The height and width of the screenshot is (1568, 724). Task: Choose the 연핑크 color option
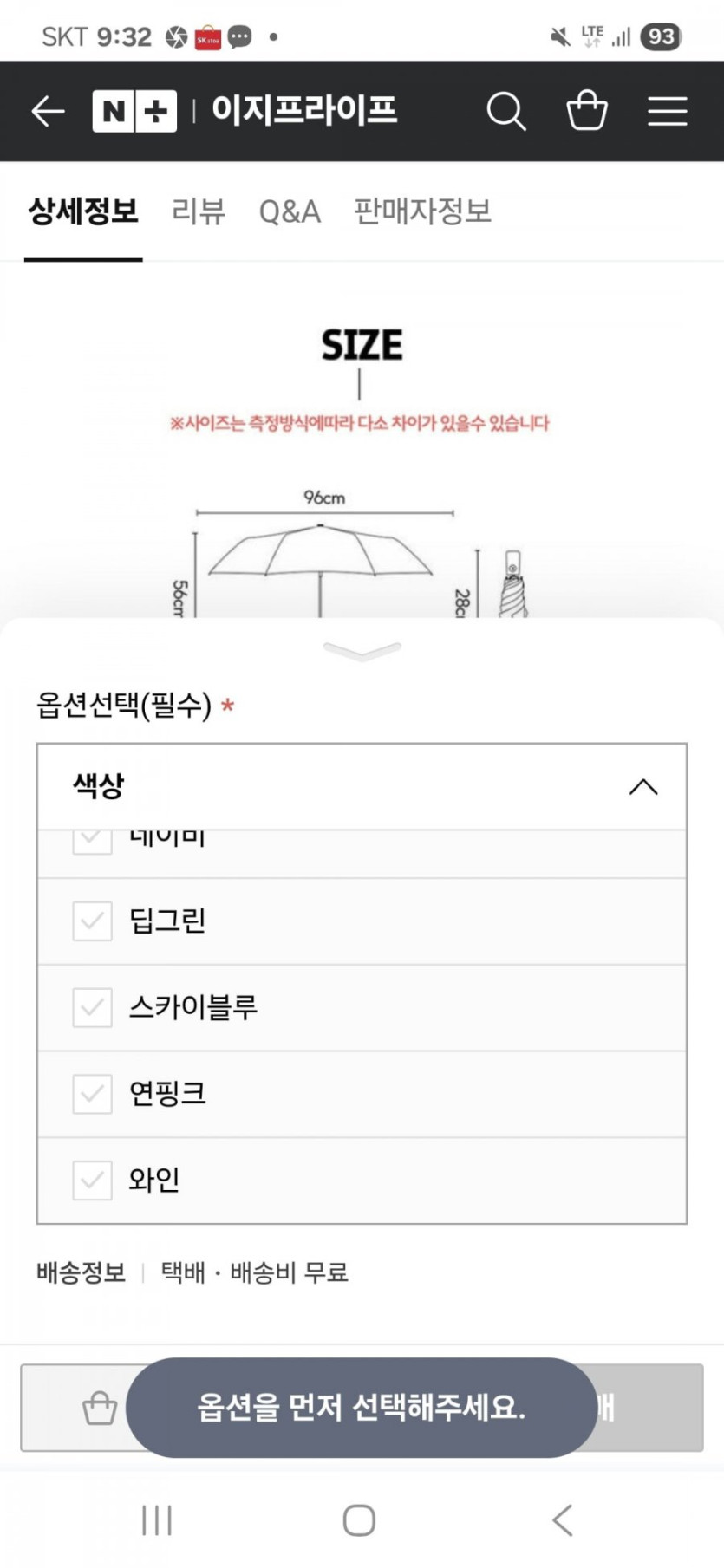[x=167, y=1094]
